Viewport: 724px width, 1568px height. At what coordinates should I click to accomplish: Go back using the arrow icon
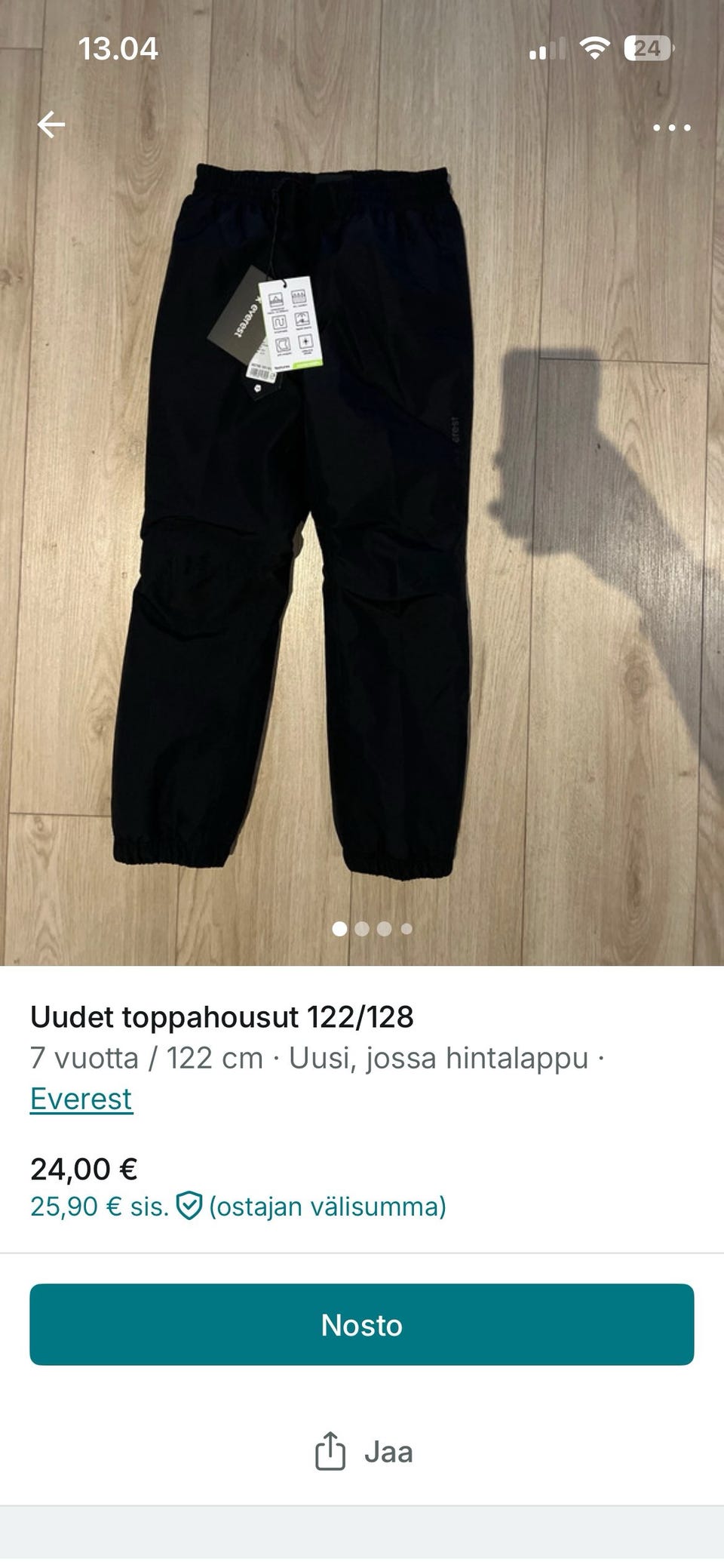pos(51,125)
